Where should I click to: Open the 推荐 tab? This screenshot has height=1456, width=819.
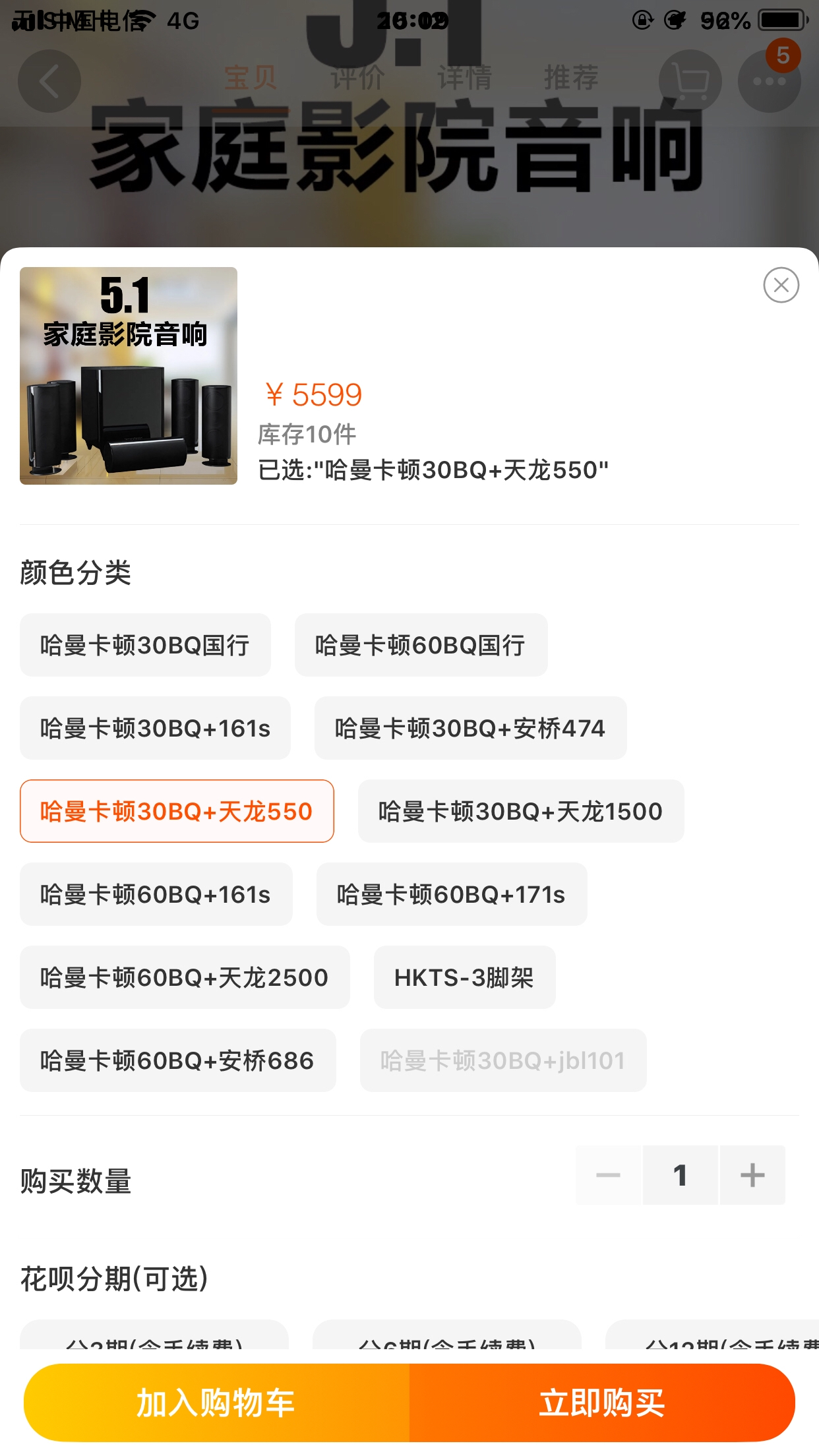572,78
